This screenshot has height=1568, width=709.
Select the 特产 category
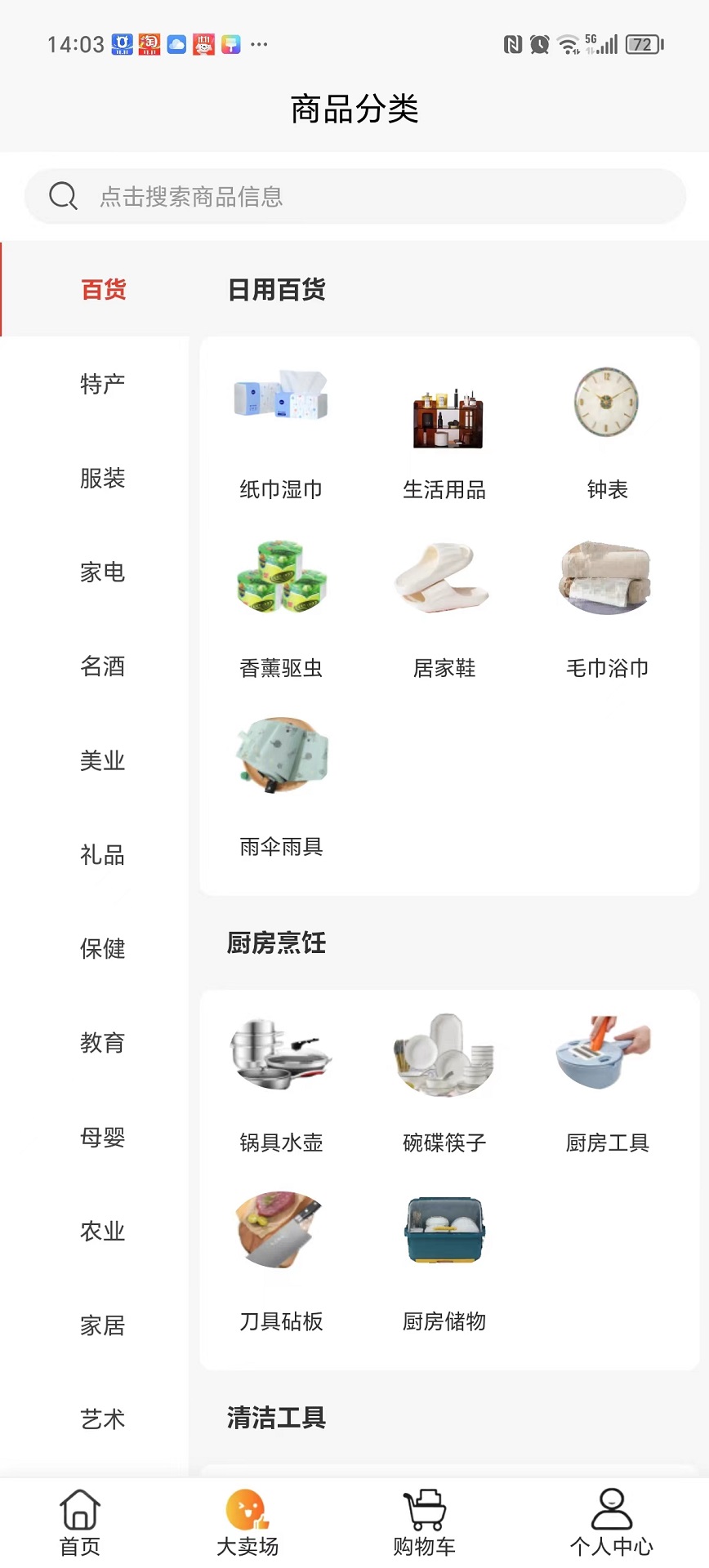103,384
